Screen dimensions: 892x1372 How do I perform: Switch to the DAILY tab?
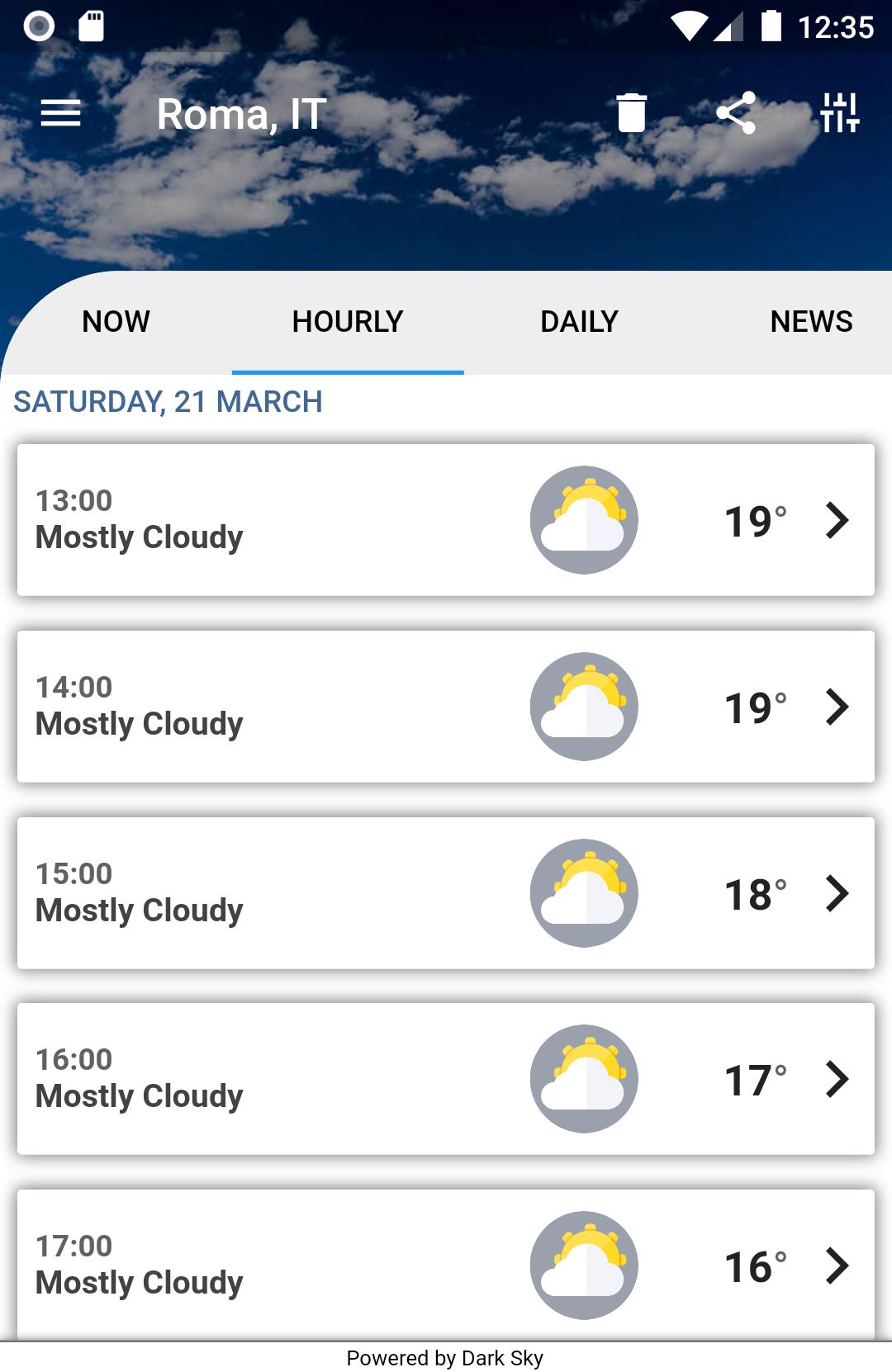[x=578, y=320]
